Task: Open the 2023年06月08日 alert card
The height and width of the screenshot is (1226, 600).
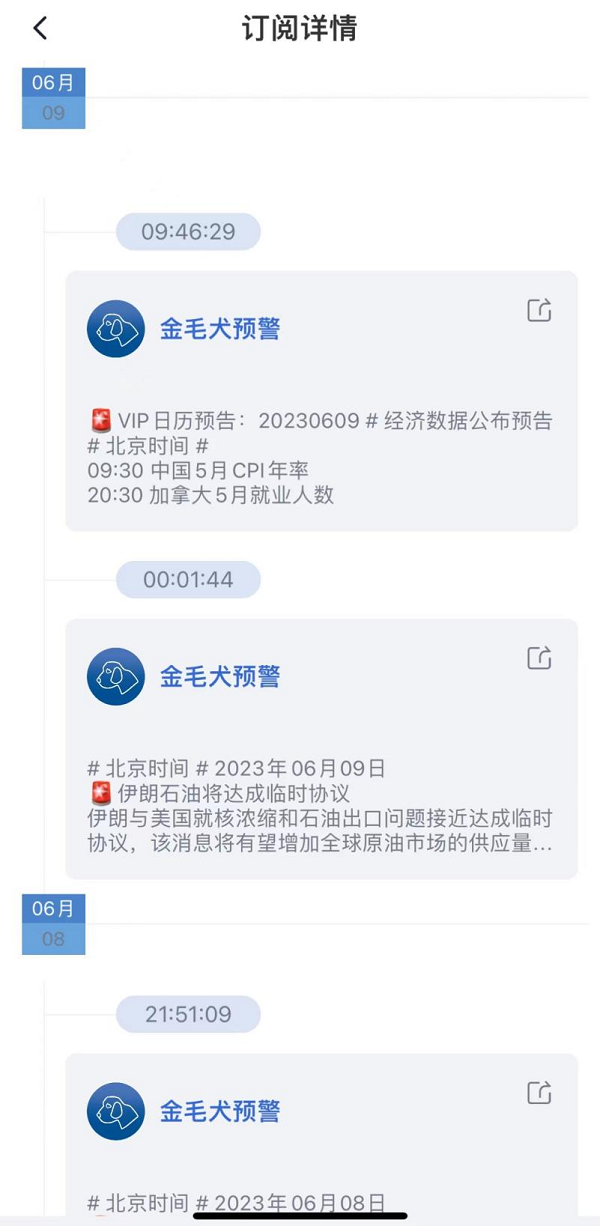Action: coord(322,1134)
